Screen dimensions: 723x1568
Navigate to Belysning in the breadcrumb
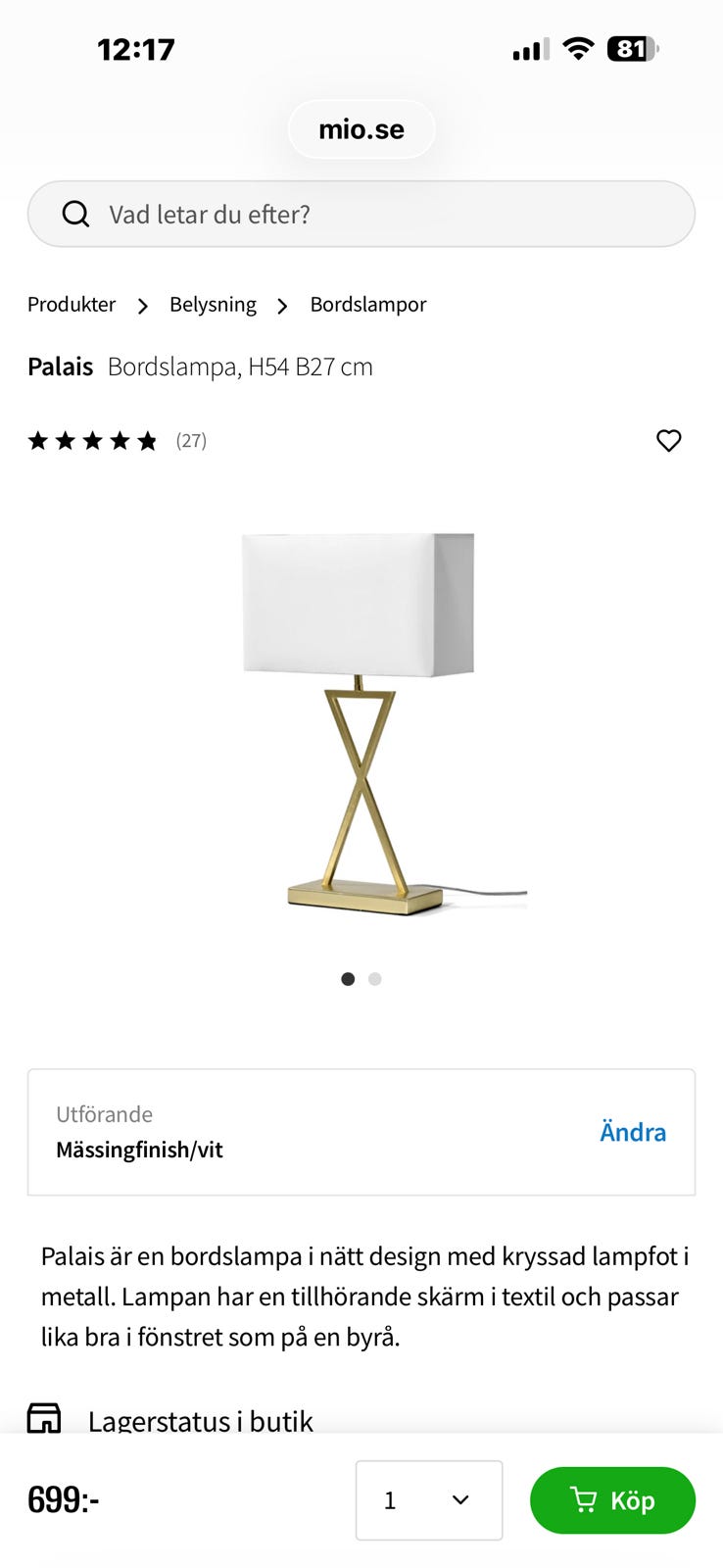point(212,304)
